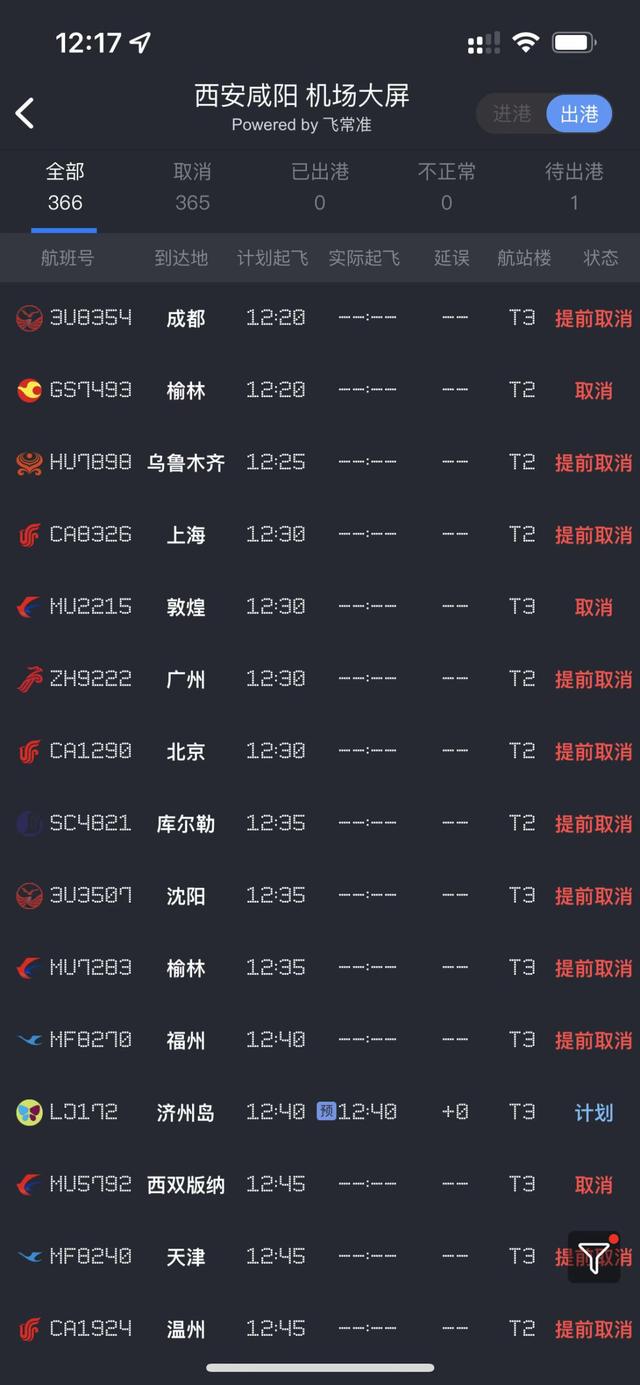Open the floating filter button
This screenshot has height=1385, width=640.
594,1257
